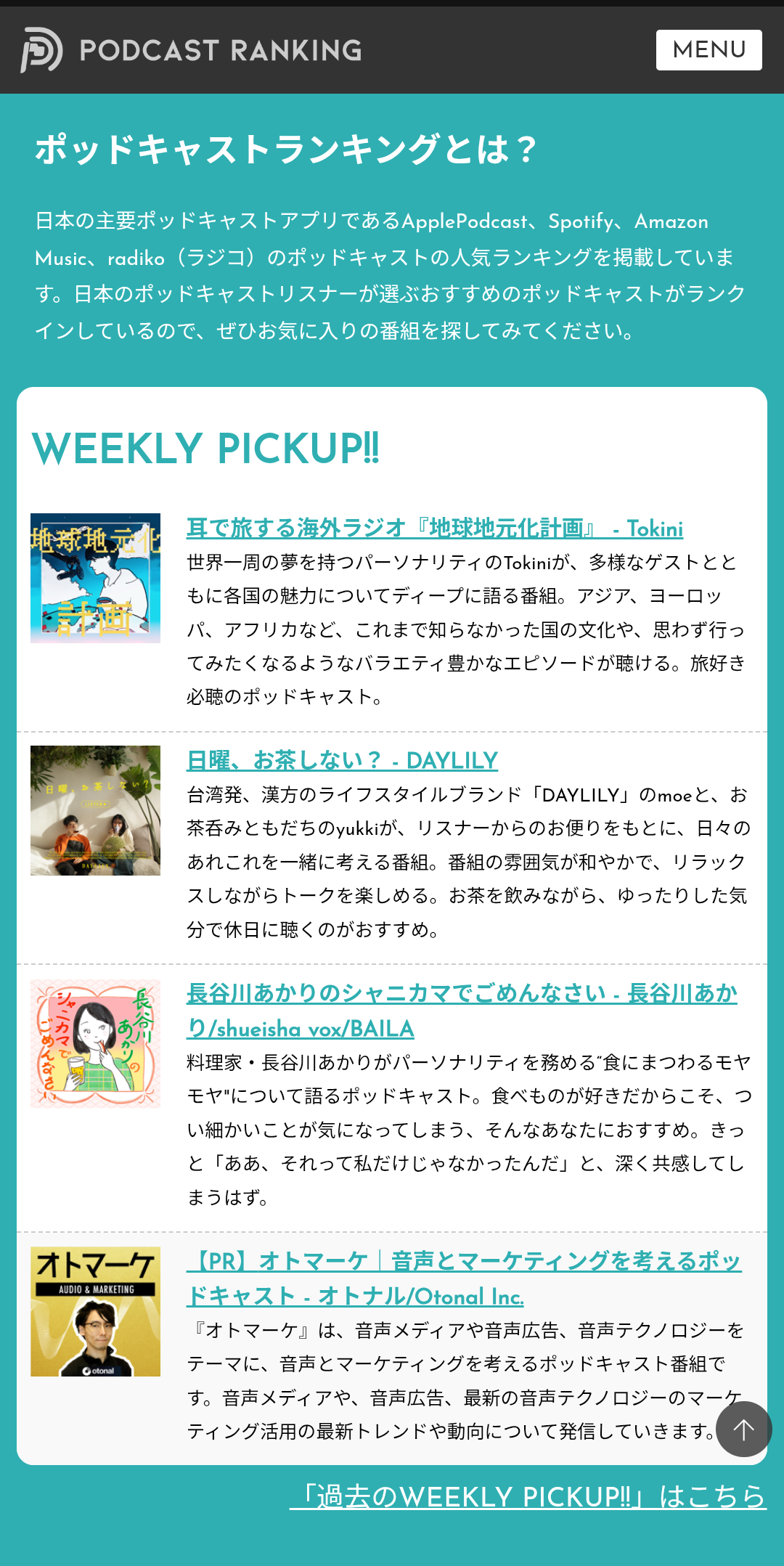Open the MENU button
The image size is (784, 1566).
(709, 50)
